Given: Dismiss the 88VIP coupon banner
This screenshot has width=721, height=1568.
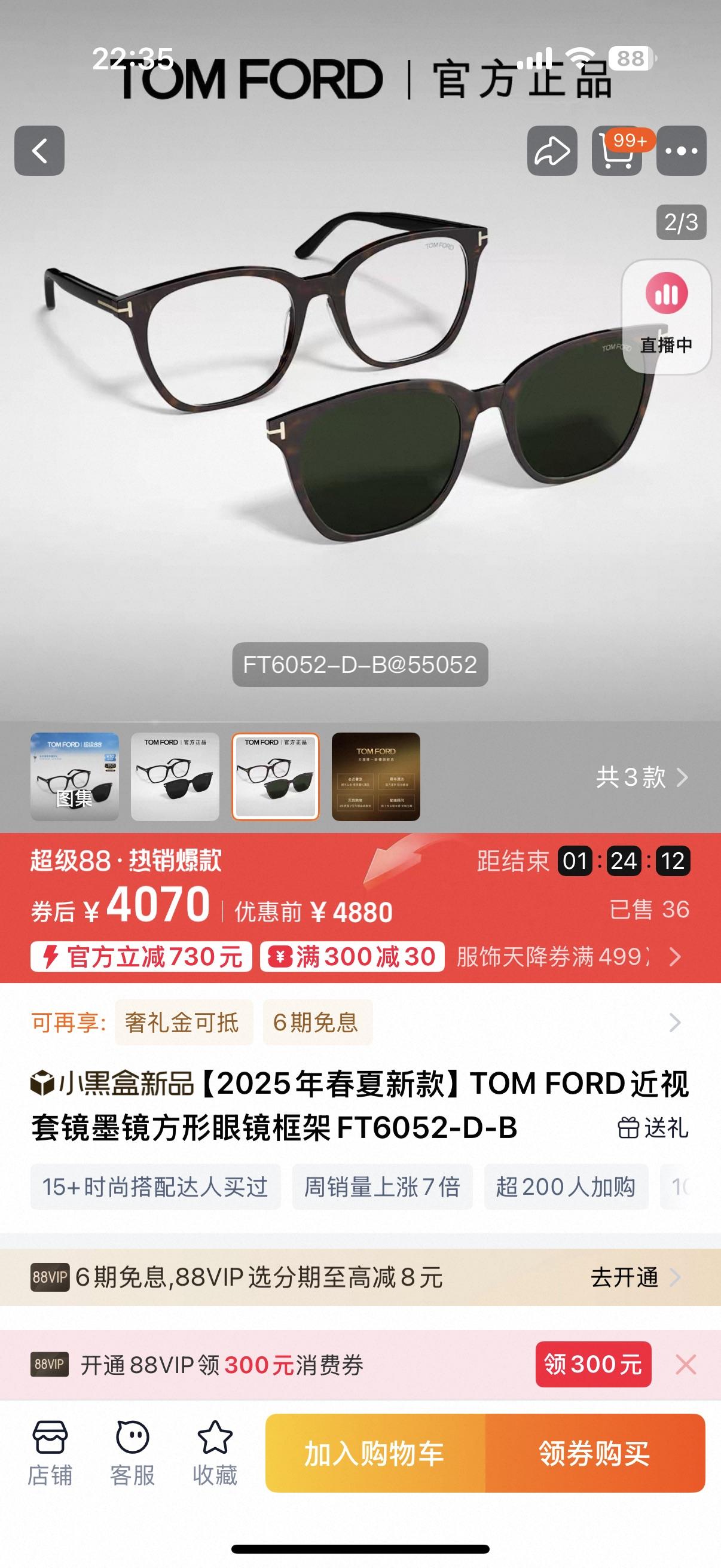Looking at the screenshot, I should pos(686,1364).
